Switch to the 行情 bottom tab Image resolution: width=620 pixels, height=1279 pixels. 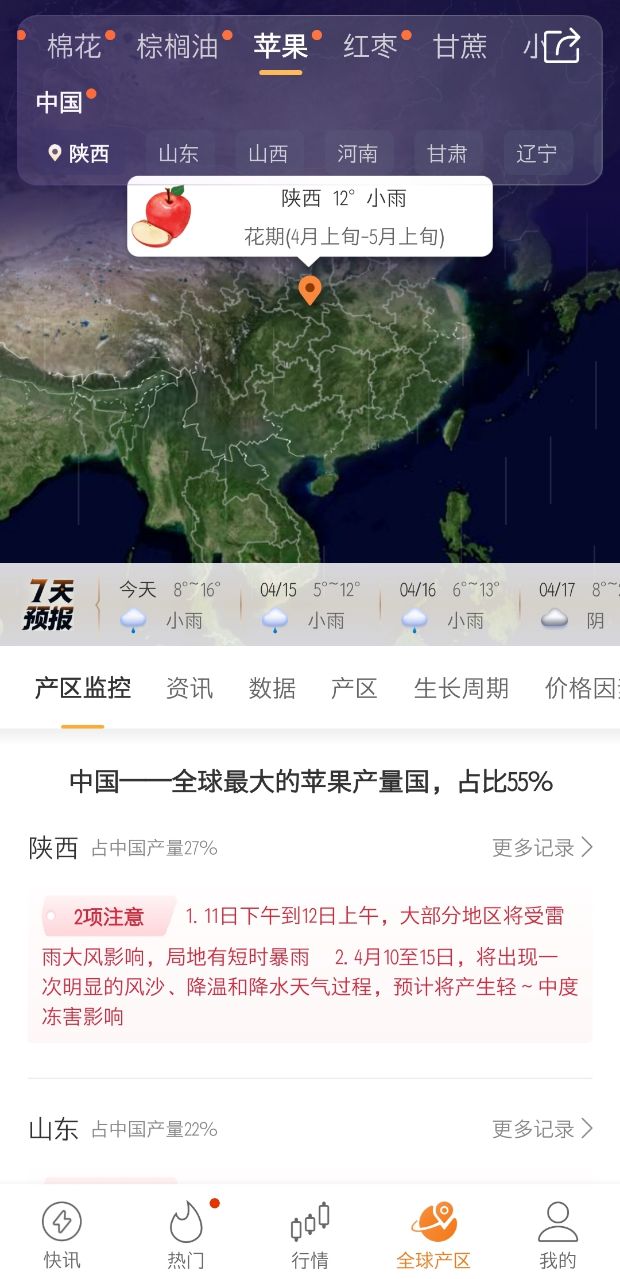click(x=310, y=1235)
